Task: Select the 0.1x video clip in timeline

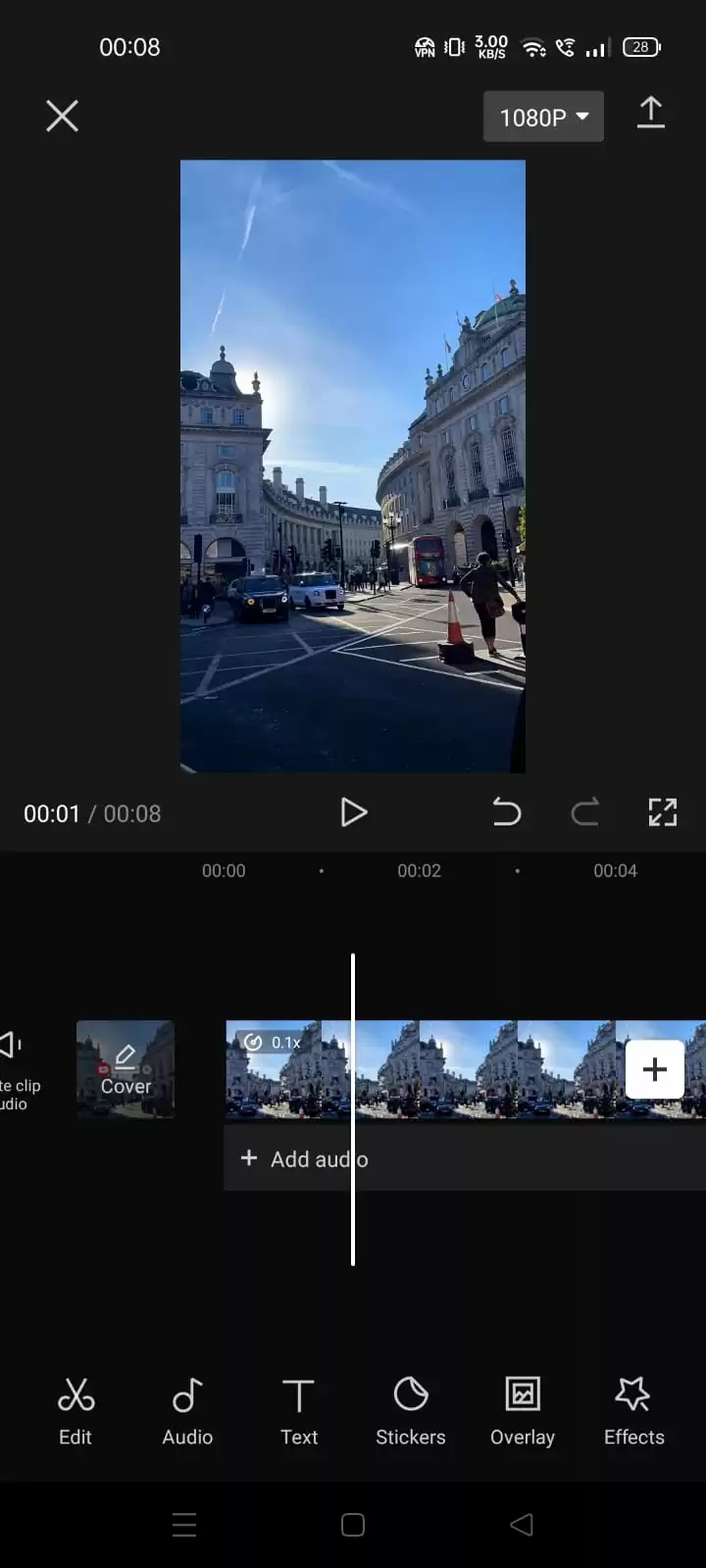Action: point(422,1069)
